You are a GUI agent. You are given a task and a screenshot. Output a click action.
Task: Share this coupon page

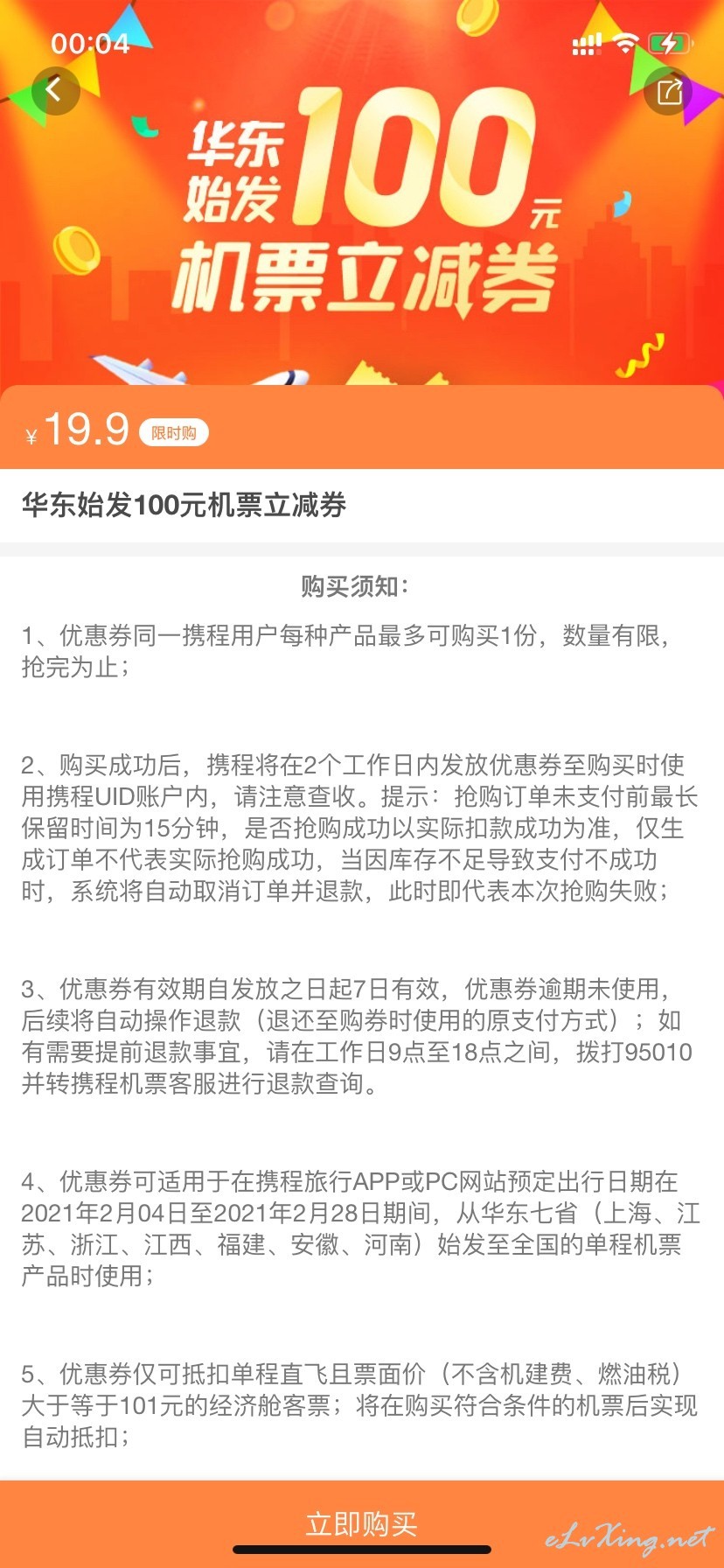[668, 91]
